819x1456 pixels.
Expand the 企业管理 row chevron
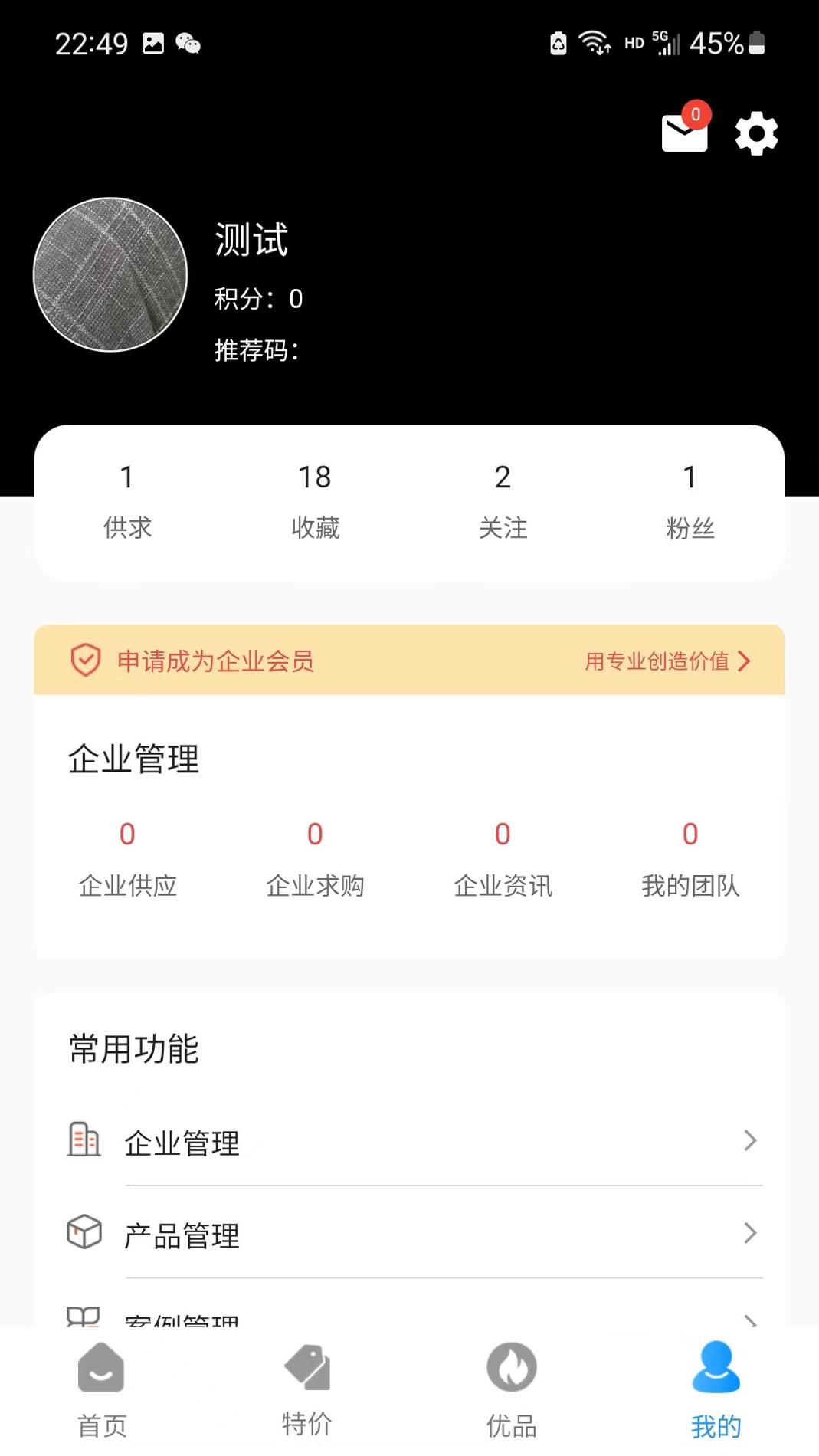pos(749,1141)
